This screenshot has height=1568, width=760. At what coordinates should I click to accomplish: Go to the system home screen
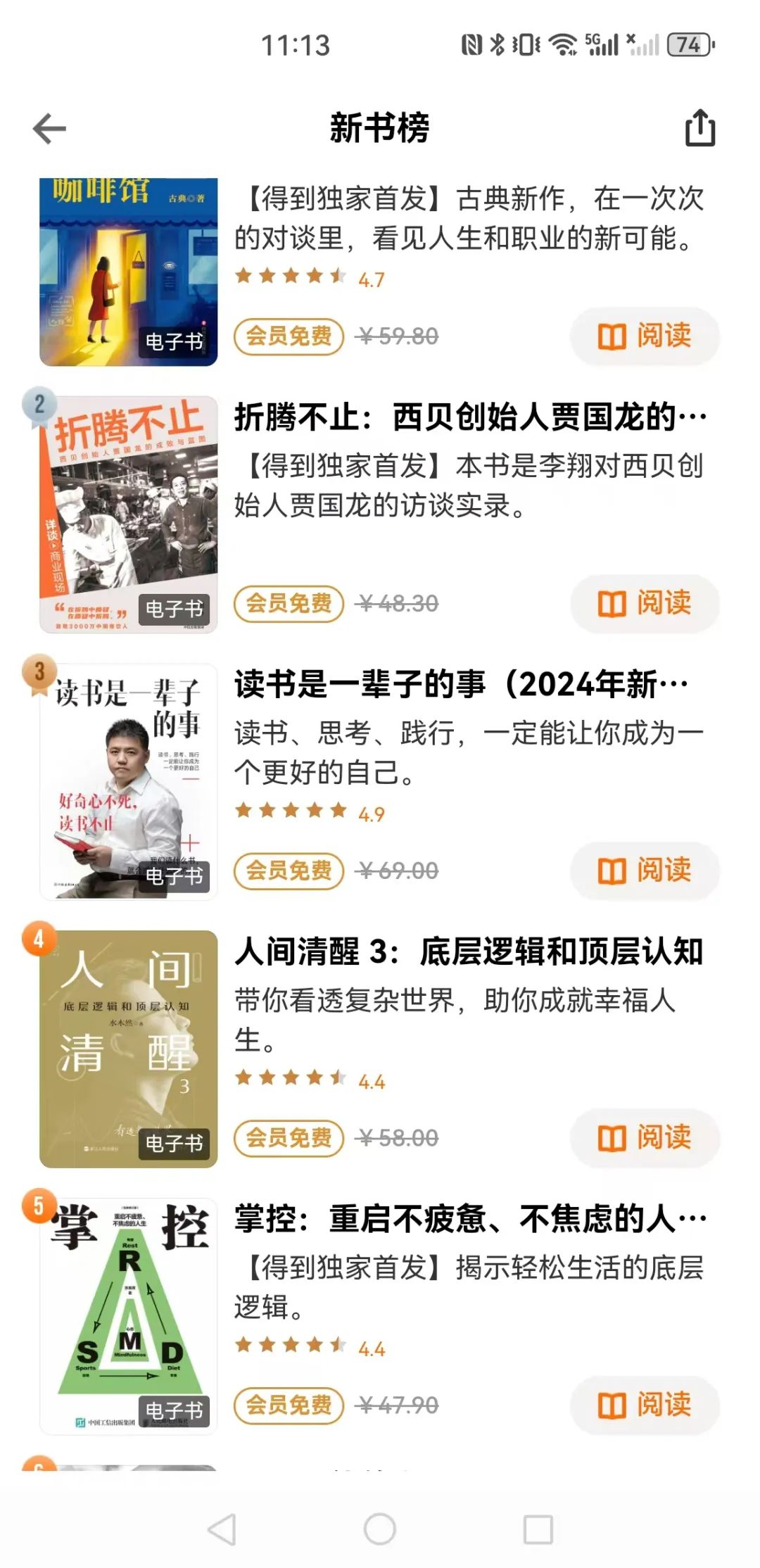tap(380, 1529)
